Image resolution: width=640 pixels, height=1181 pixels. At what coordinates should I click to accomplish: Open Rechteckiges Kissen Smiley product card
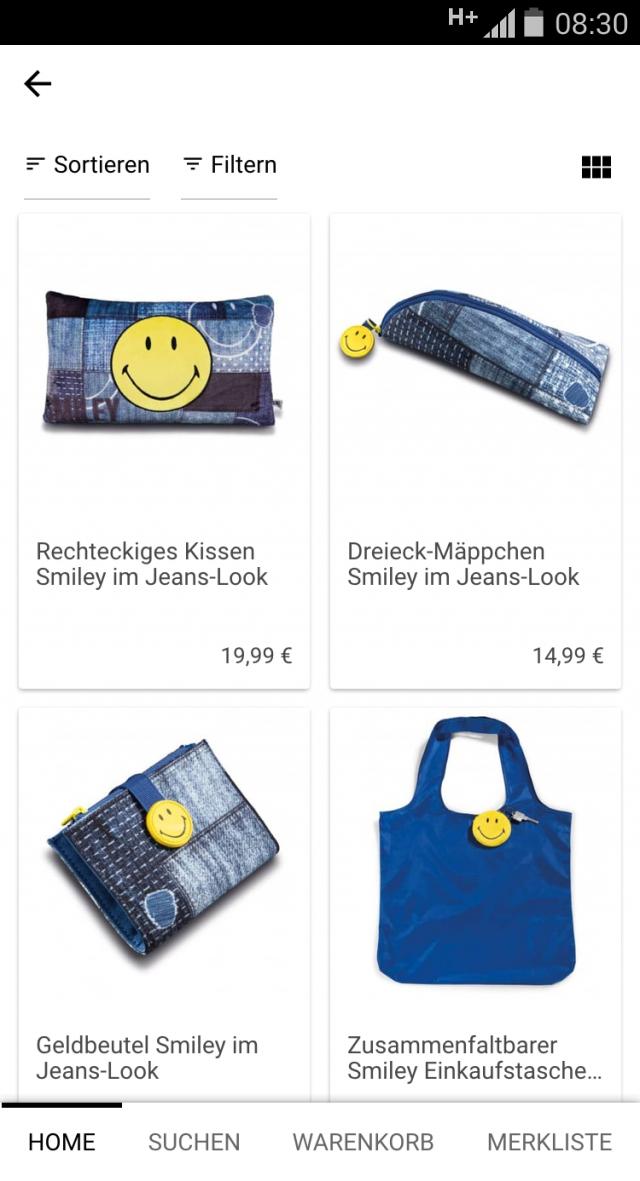pyautogui.click(x=164, y=450)
